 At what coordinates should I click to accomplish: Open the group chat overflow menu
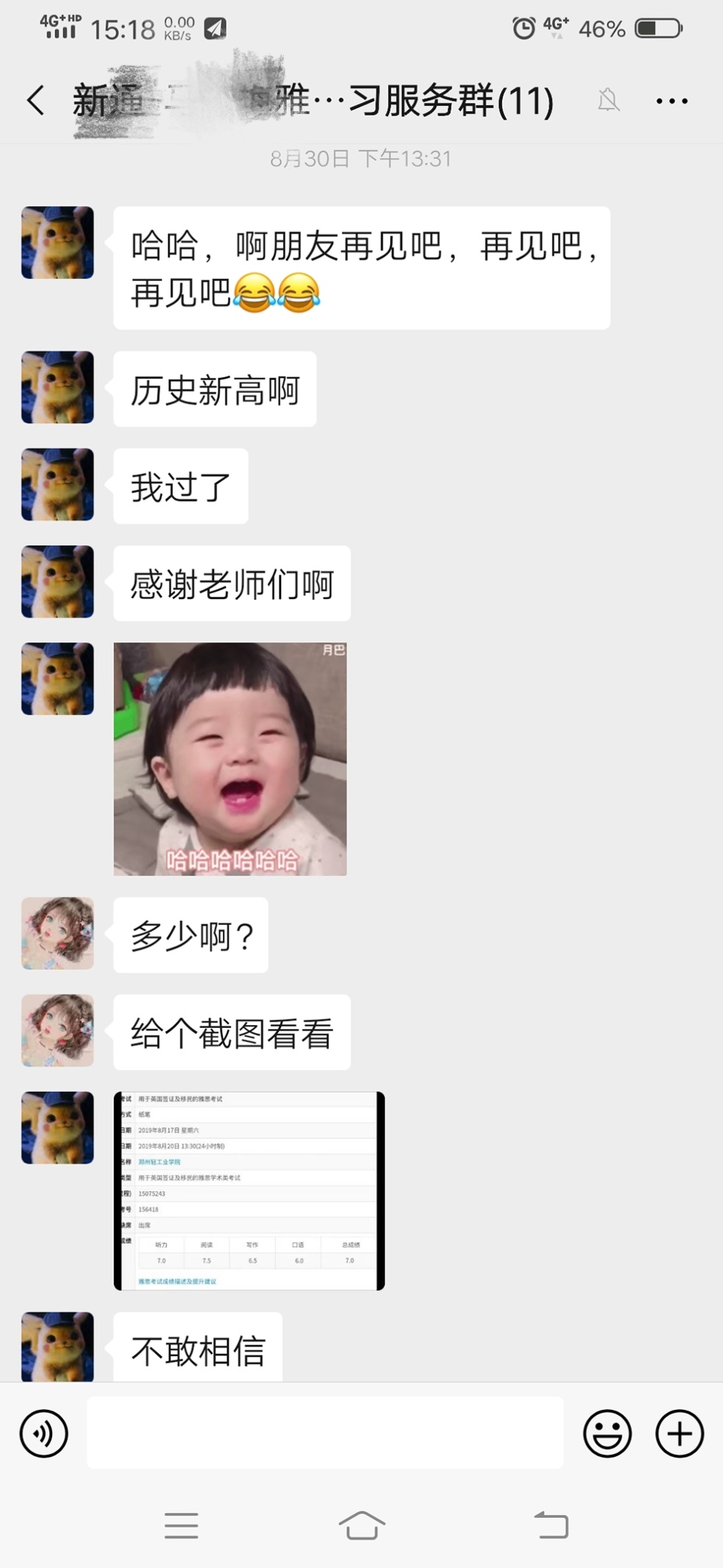coord(672,101)
